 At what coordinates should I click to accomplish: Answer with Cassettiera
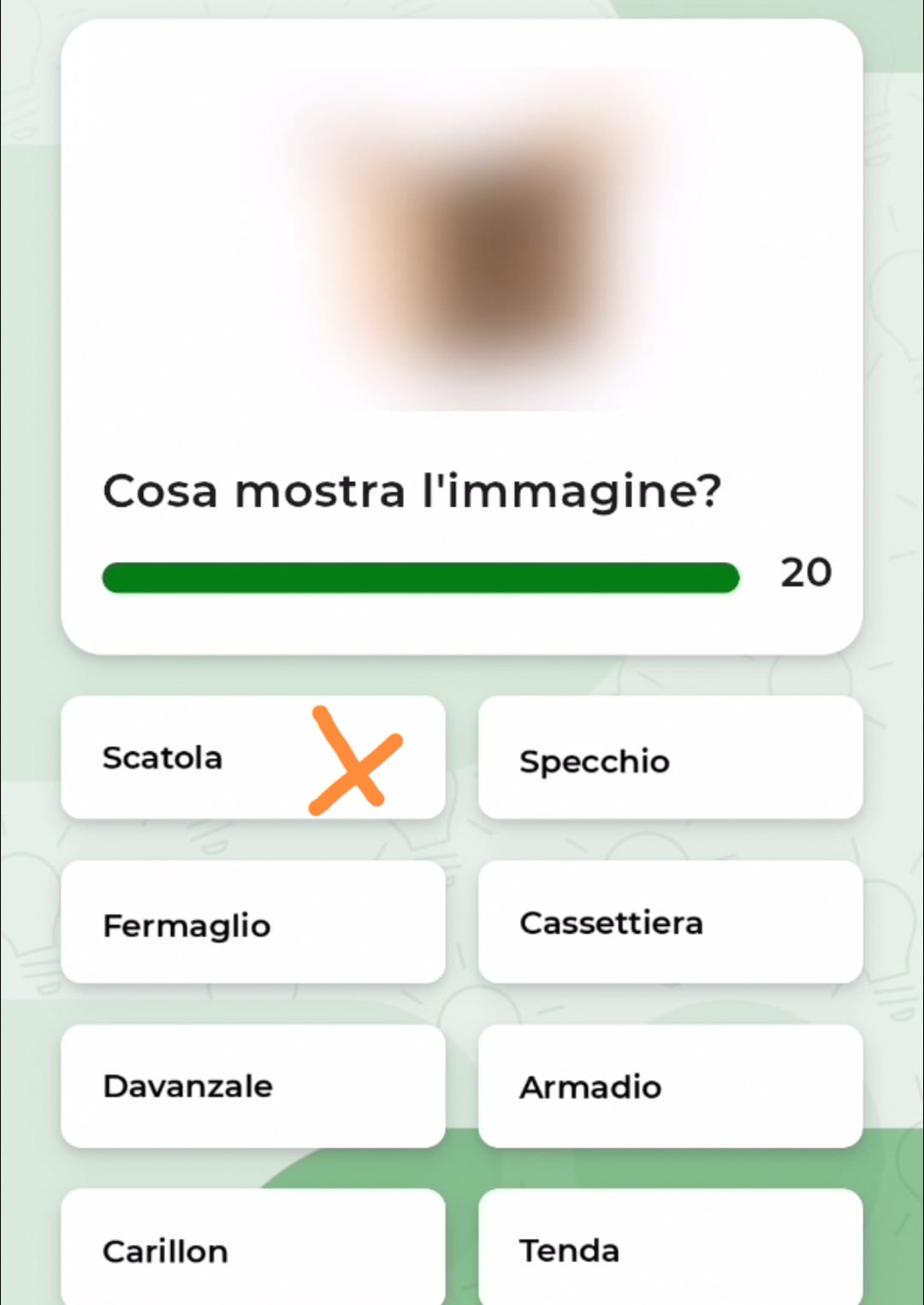point(670,922)
